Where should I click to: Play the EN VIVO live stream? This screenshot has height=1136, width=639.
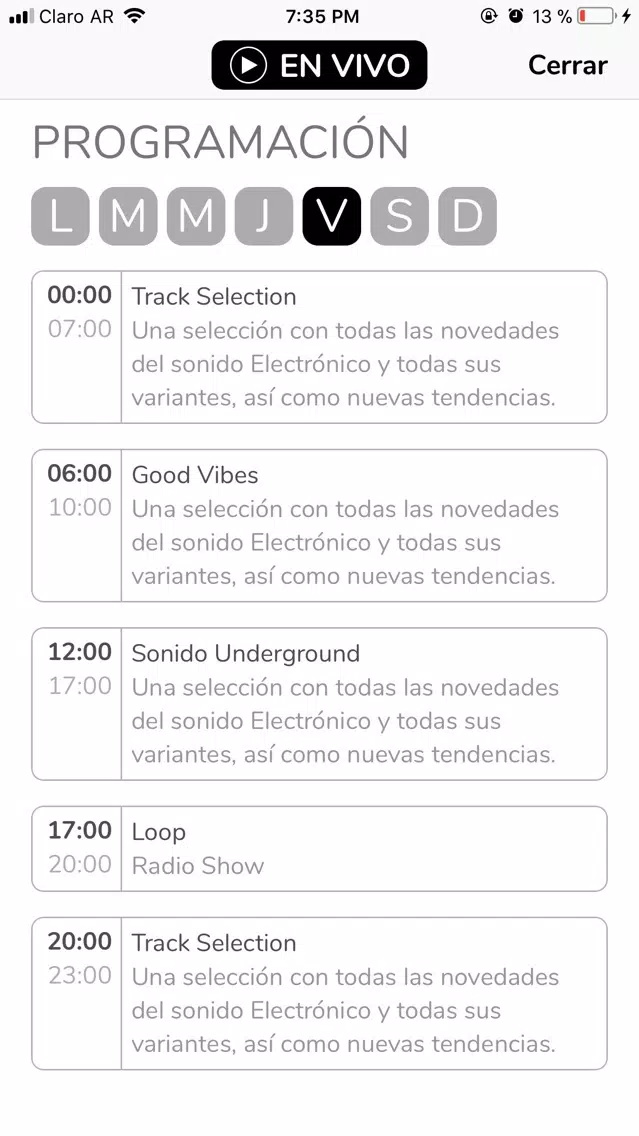tap(320, 65)
